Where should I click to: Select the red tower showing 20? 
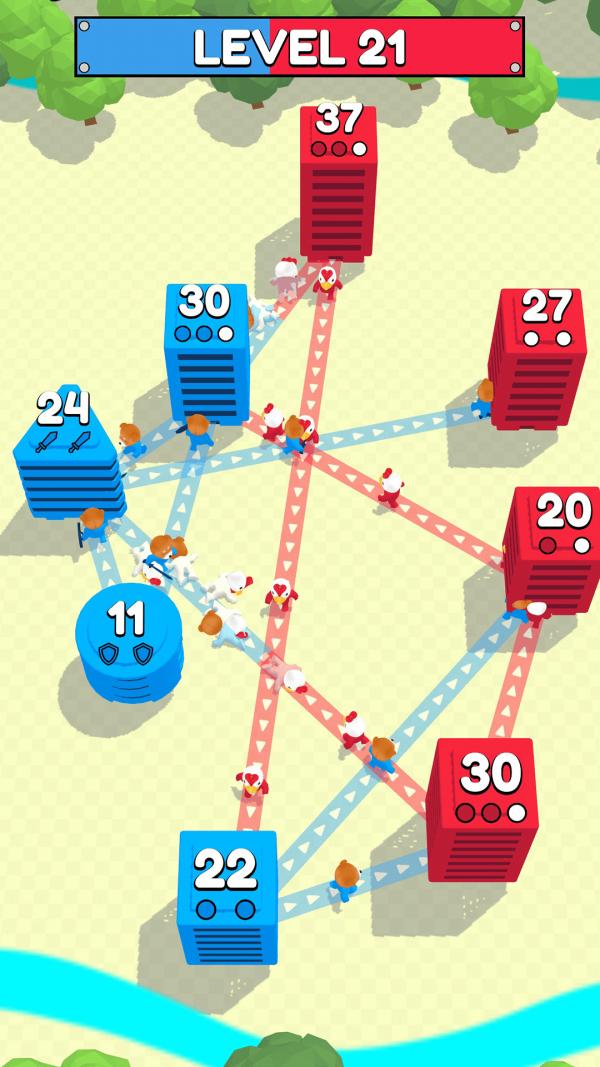coord(552,548)
